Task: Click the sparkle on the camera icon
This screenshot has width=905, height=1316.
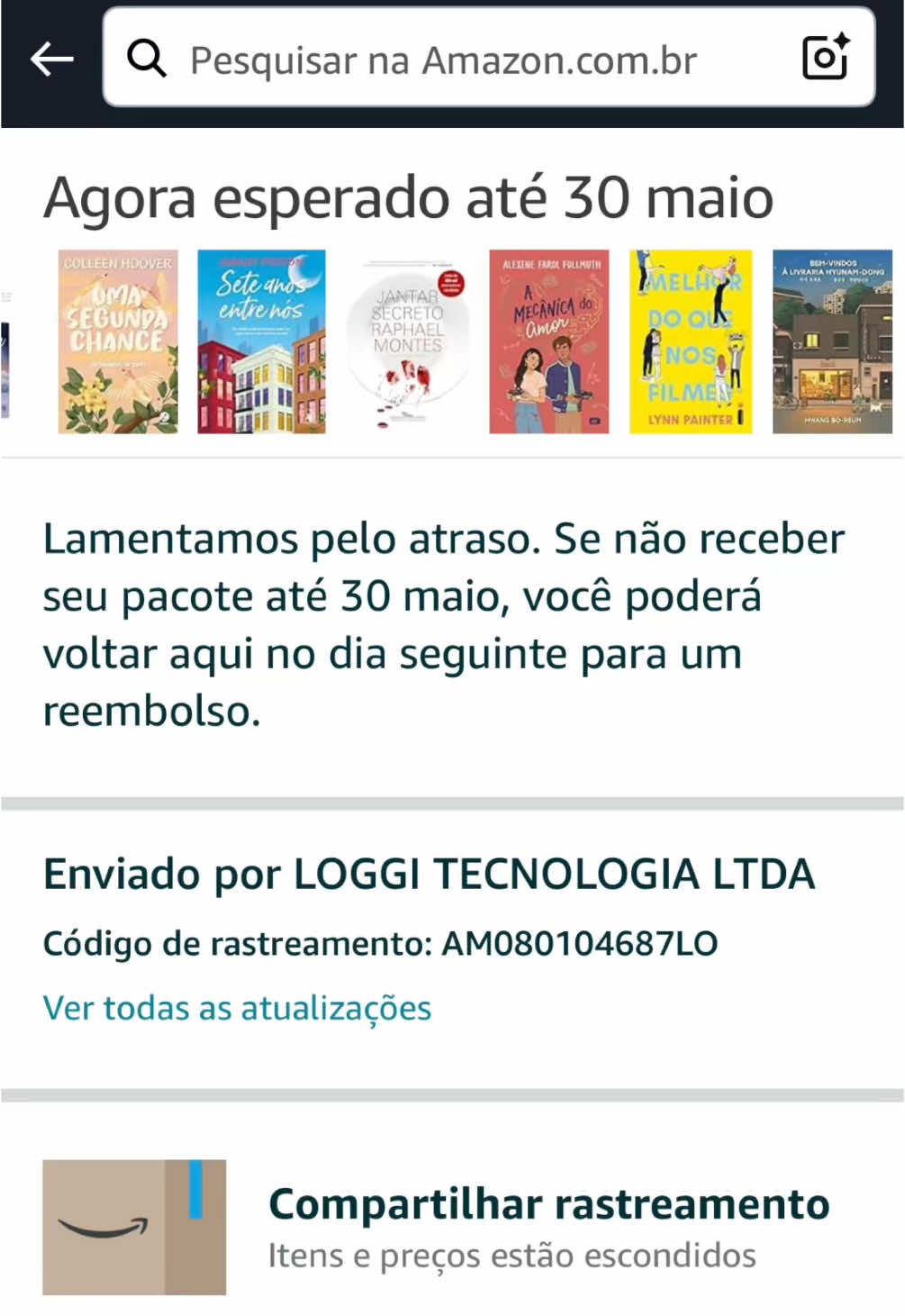Action: pyautogui.click(x=841, y=41)
